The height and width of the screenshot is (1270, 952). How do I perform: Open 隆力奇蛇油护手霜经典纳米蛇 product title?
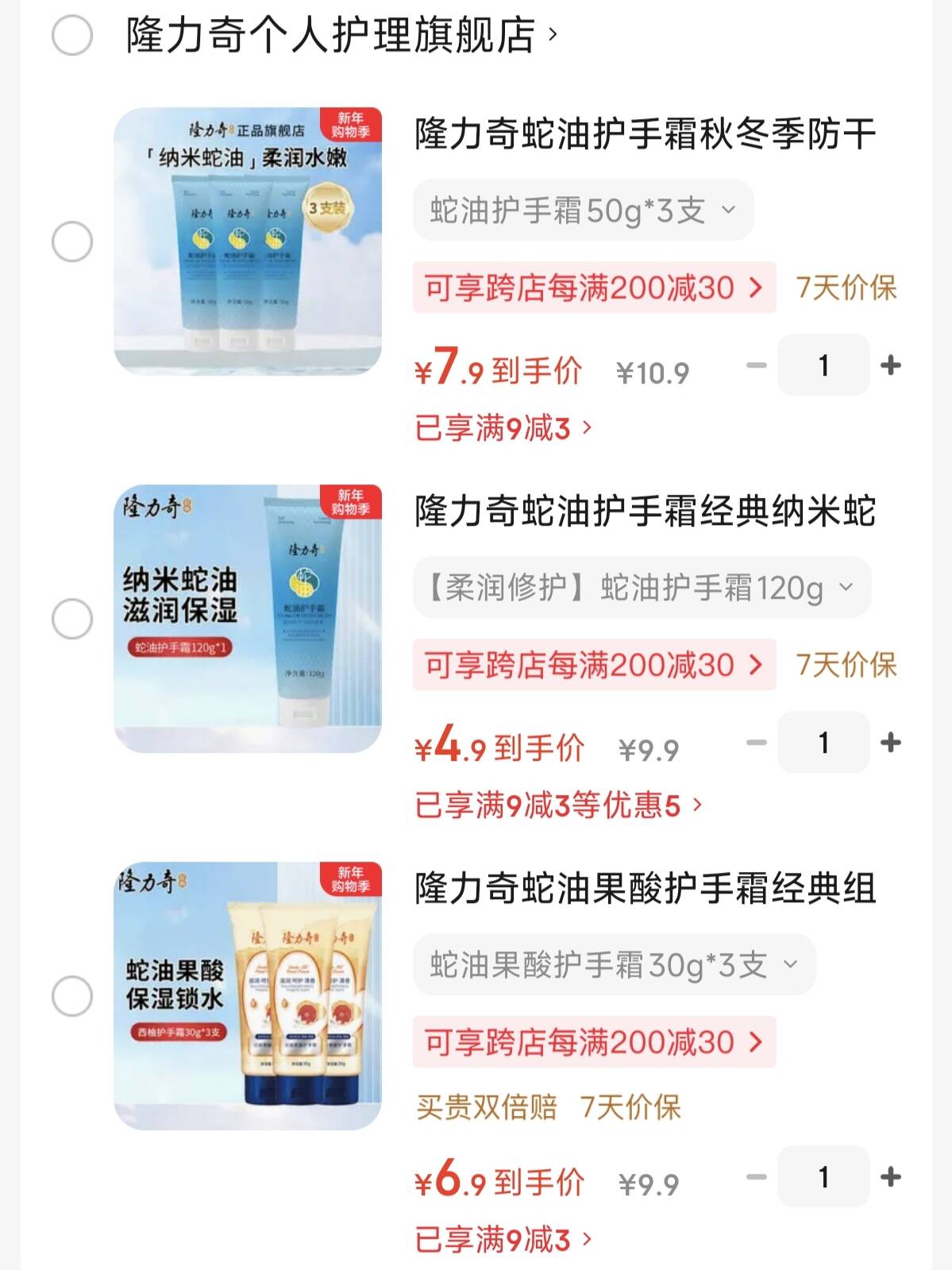(x=645, y=511)
